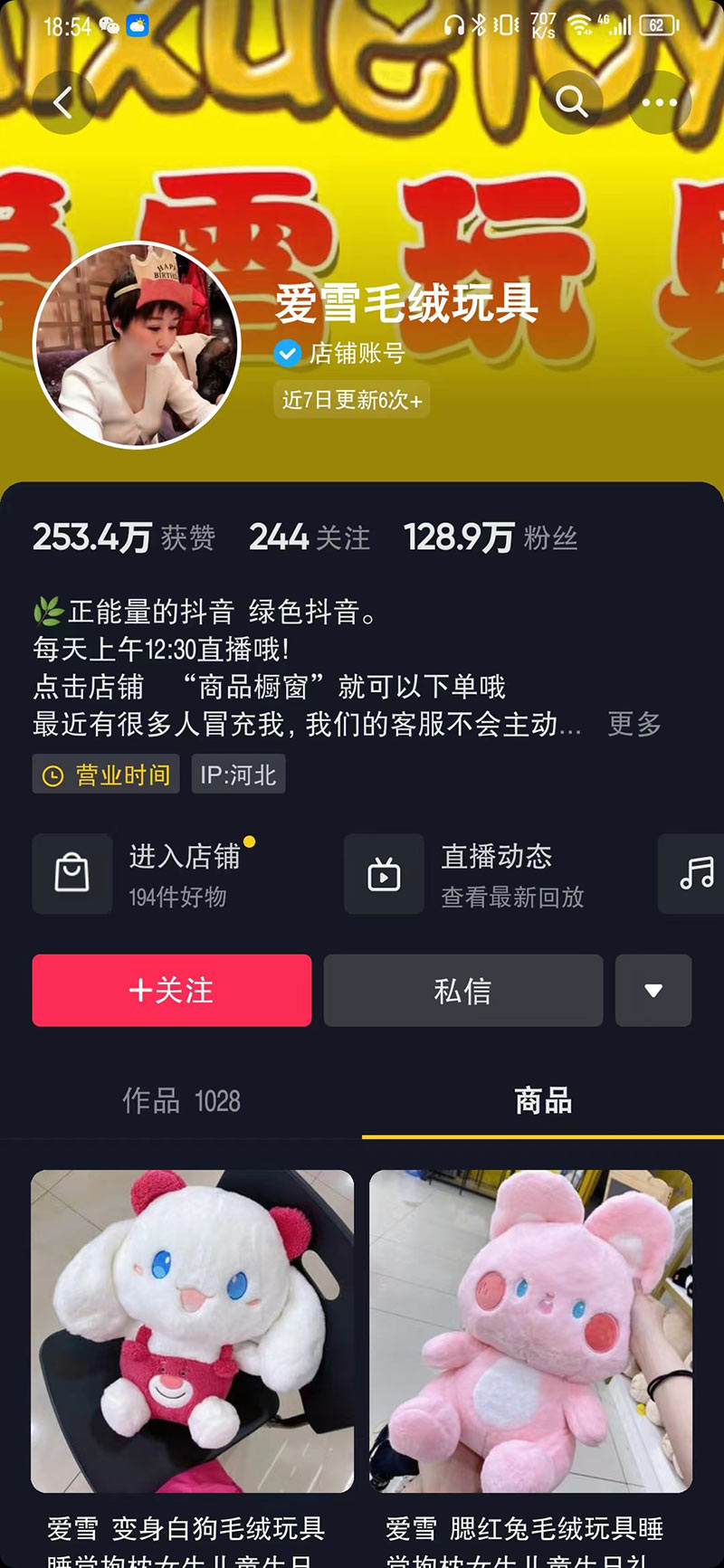Send a private message via 私信

(x=463, y=990)
